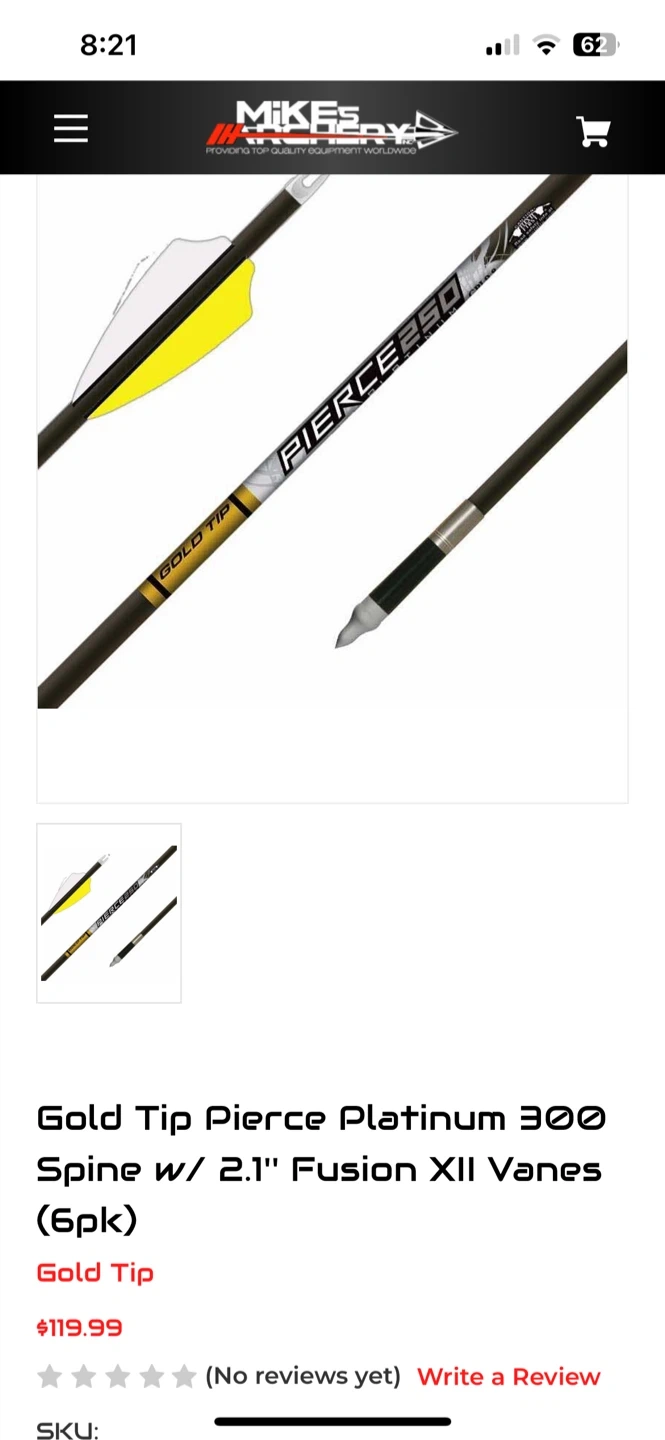Select the small product thumbnail image
Screen dimensions: 665x1440
click(109, 913)
